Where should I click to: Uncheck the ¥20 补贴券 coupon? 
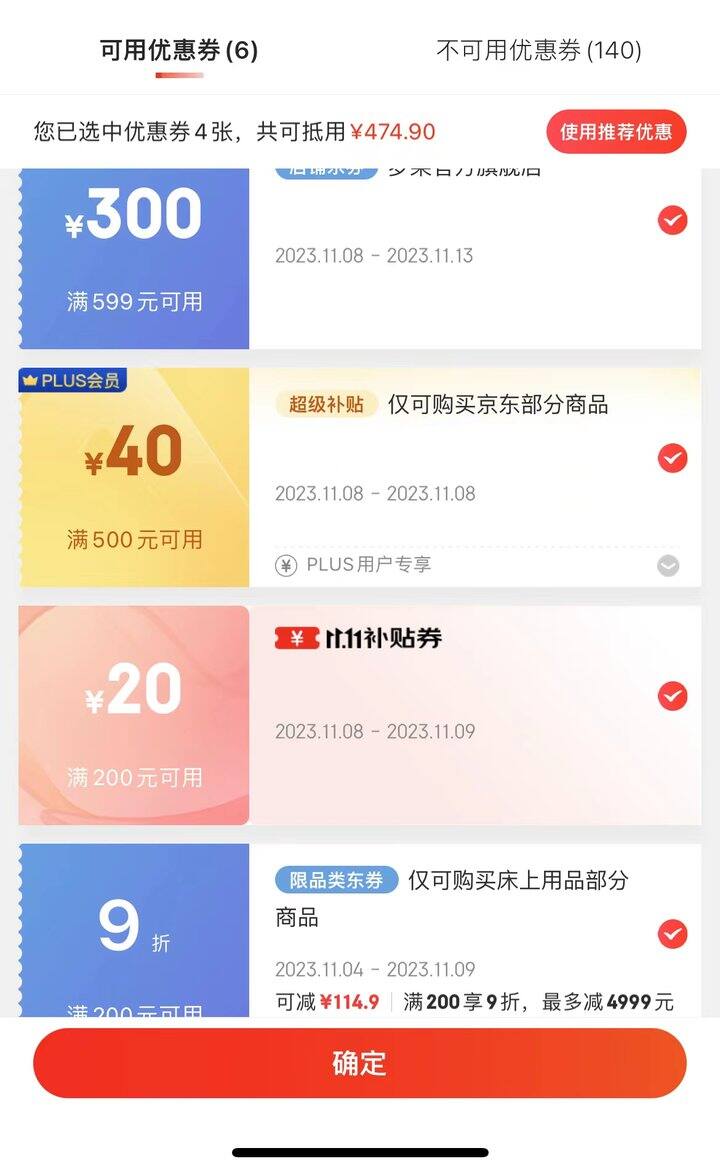[672, 696]
